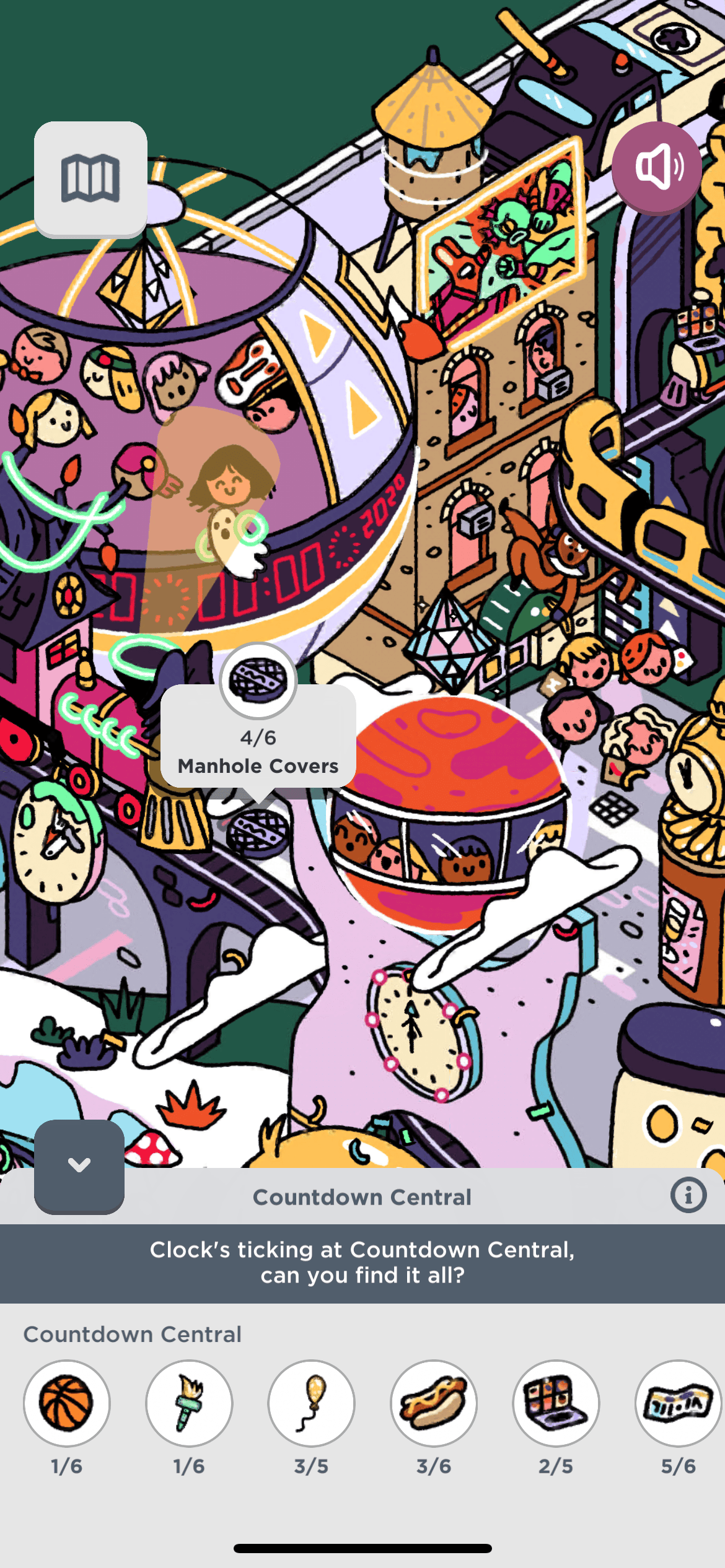Screen dimensions: 725x1568
Task: Select the balloon item (3/5)
Action: (x=311, y=1403)
